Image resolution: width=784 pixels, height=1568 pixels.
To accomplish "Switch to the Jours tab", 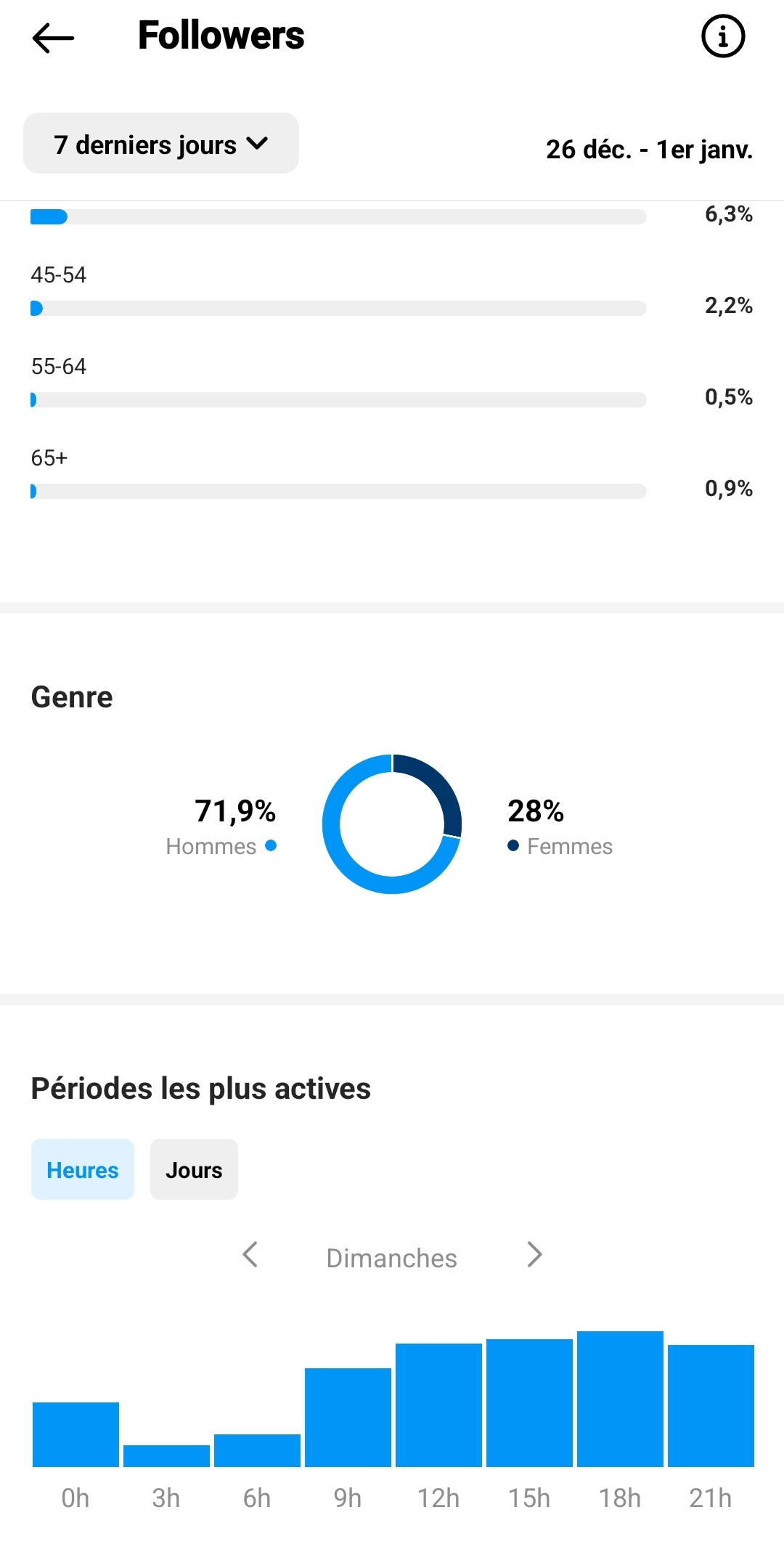I will click(194, 1169).
